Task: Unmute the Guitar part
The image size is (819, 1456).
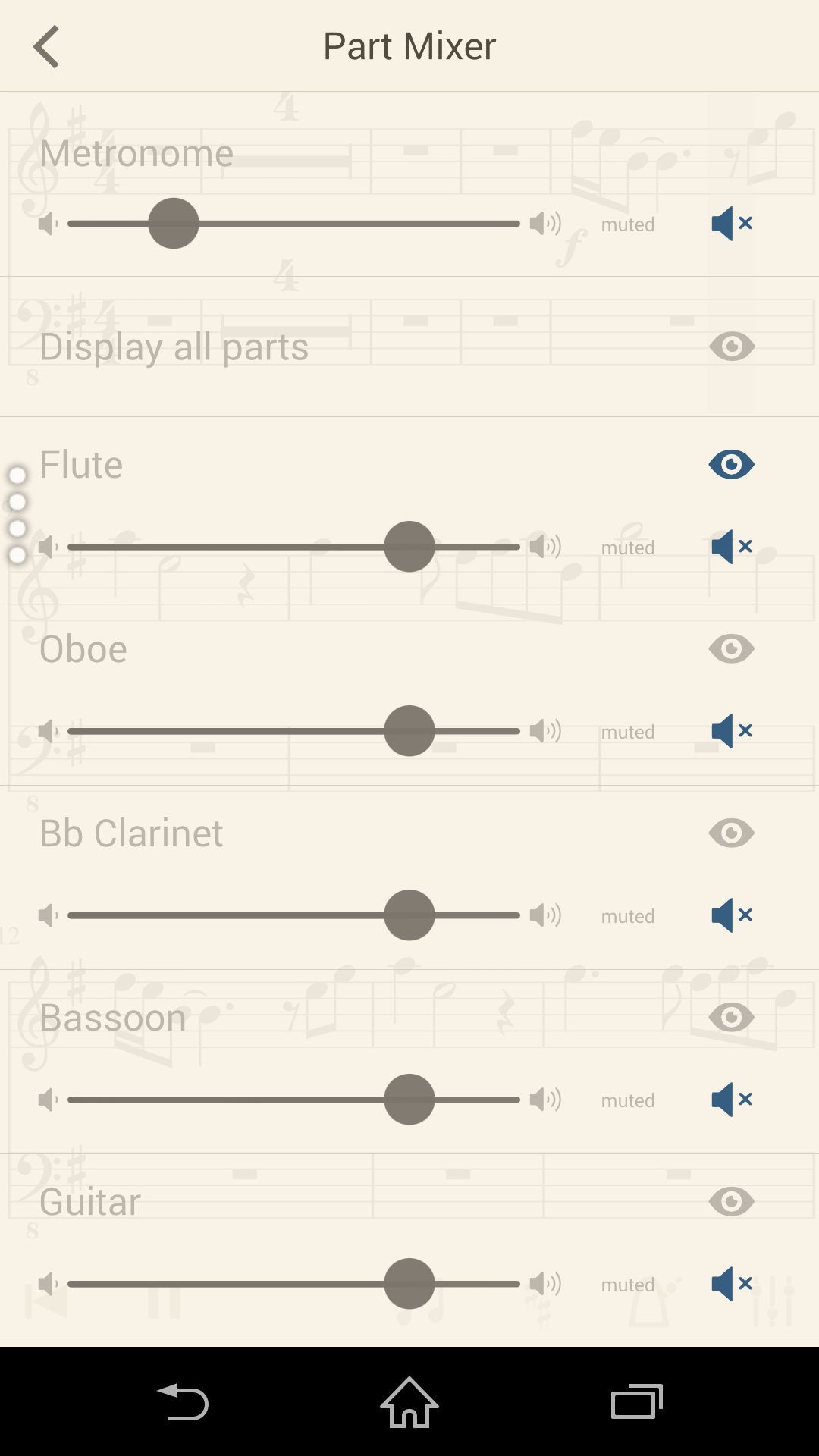Action: [732, 1284]
